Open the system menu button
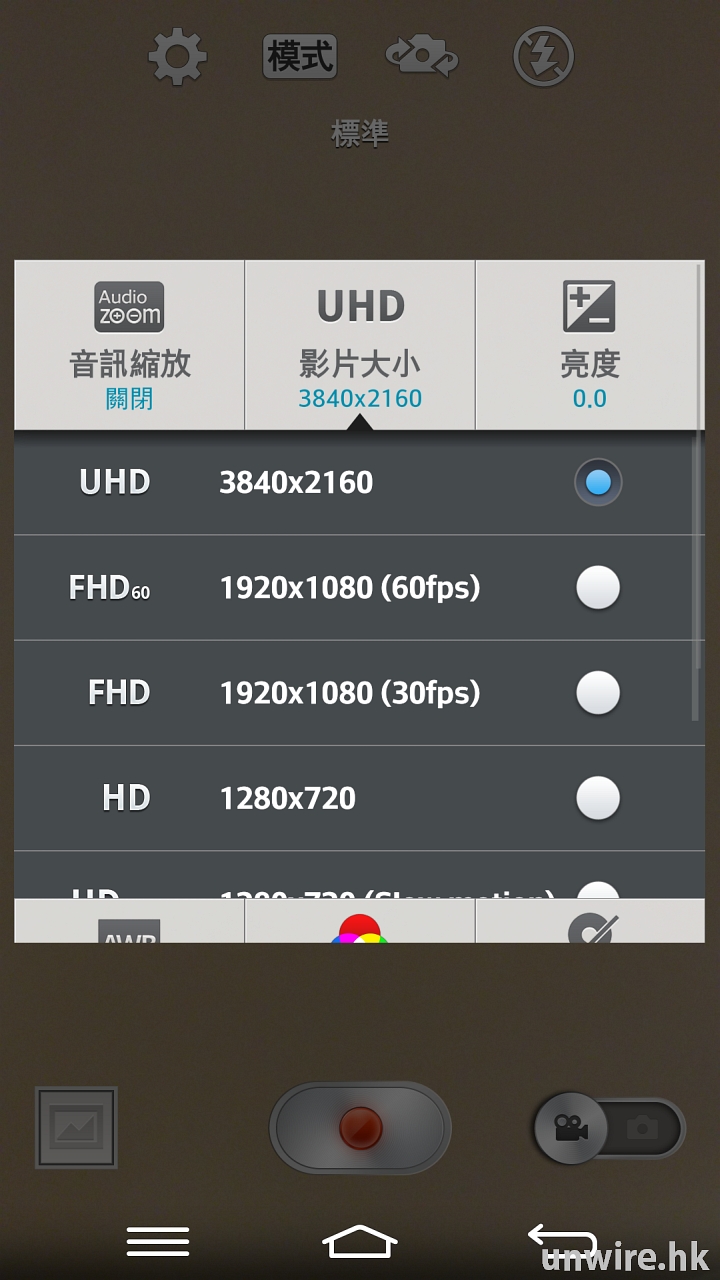This screenshot has height=1280, width=720. click(158, 1241)
